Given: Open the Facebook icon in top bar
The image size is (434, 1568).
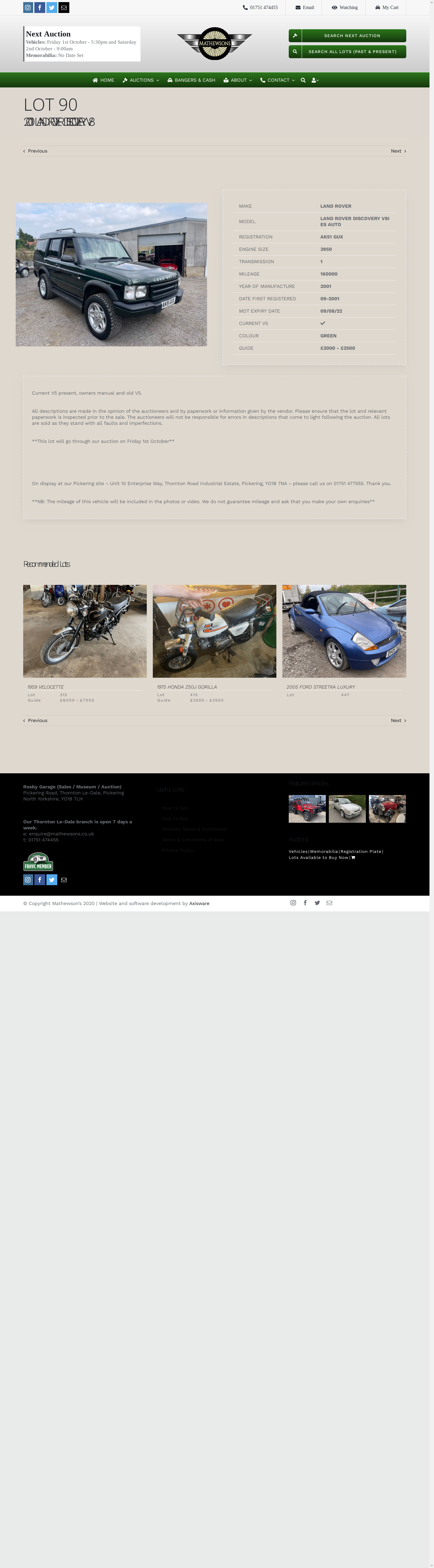Looking at the screenshot, I should click(39, 7).
